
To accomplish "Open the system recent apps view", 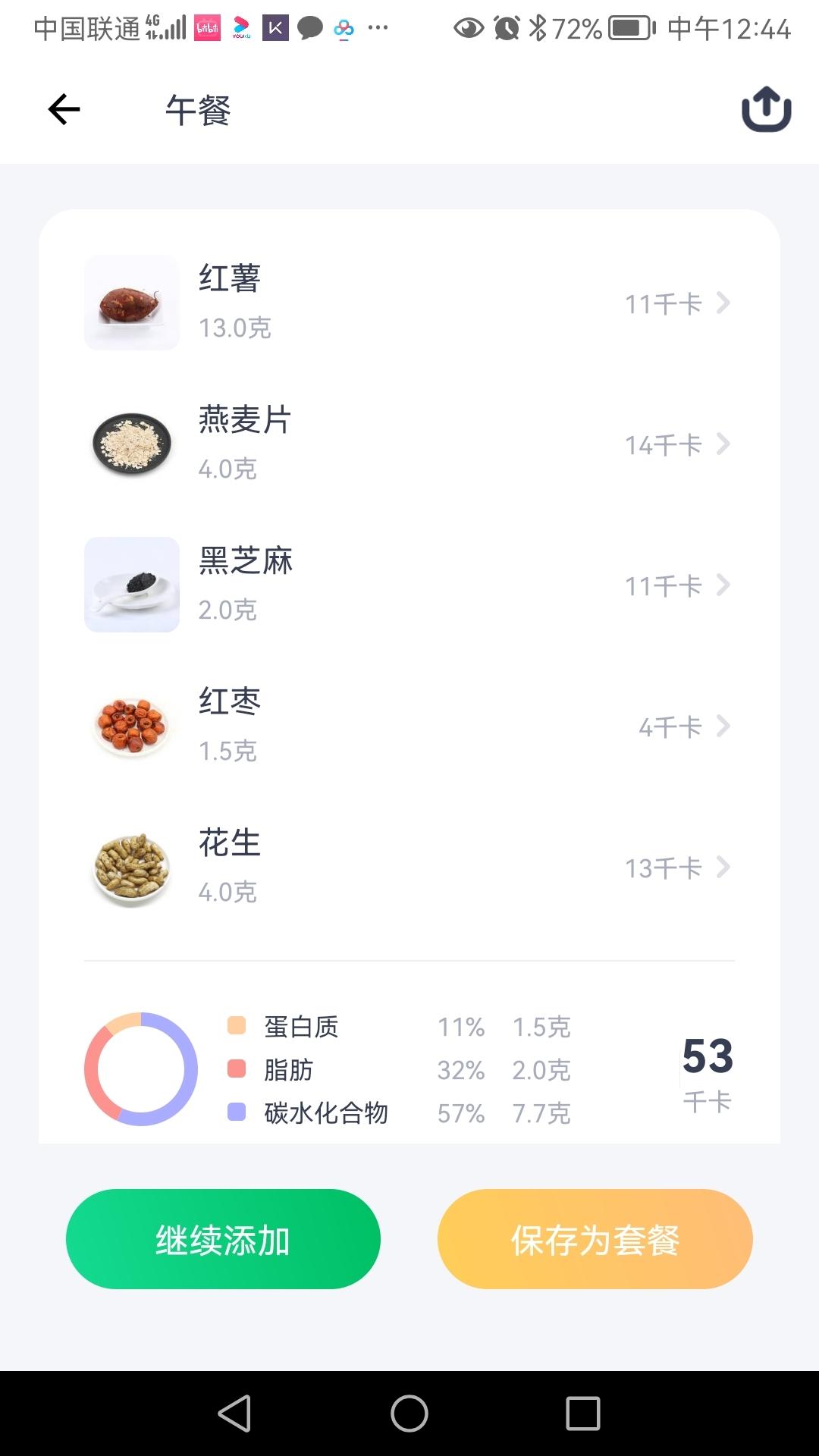I will pyautogui.click(x=582, y=1414).
